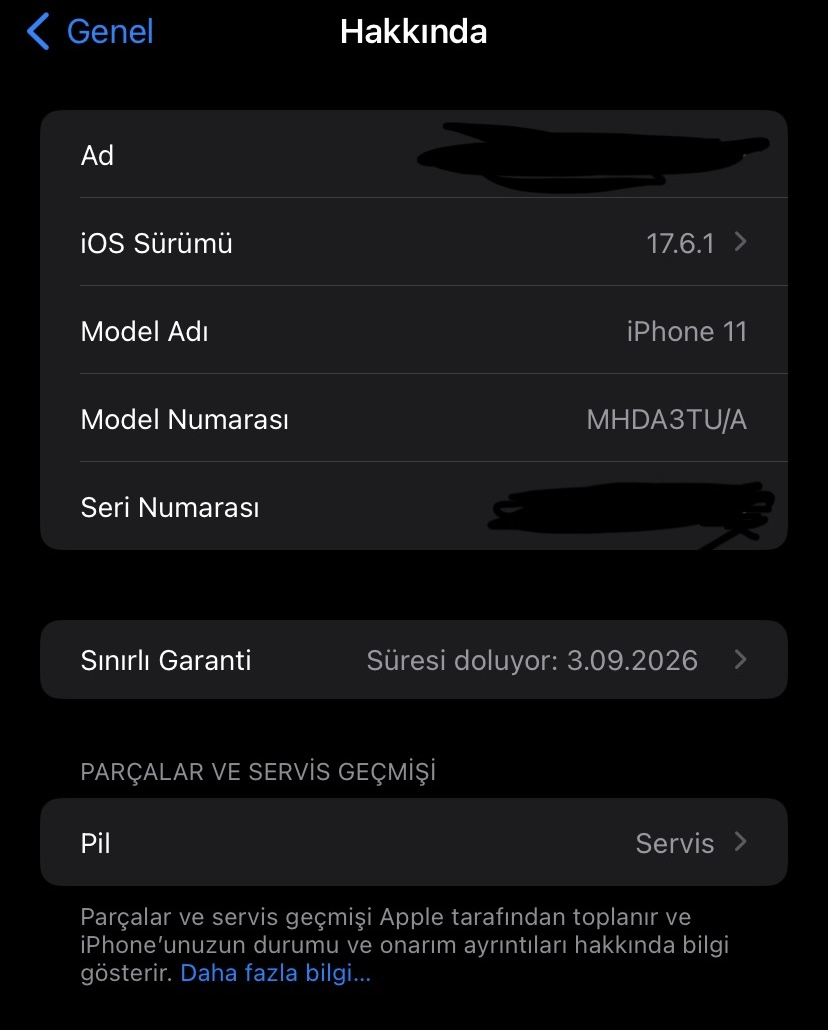This screenshot has width=828, height=1030.
Task: Go back to Genel settings
Action: tap(90, 32)
